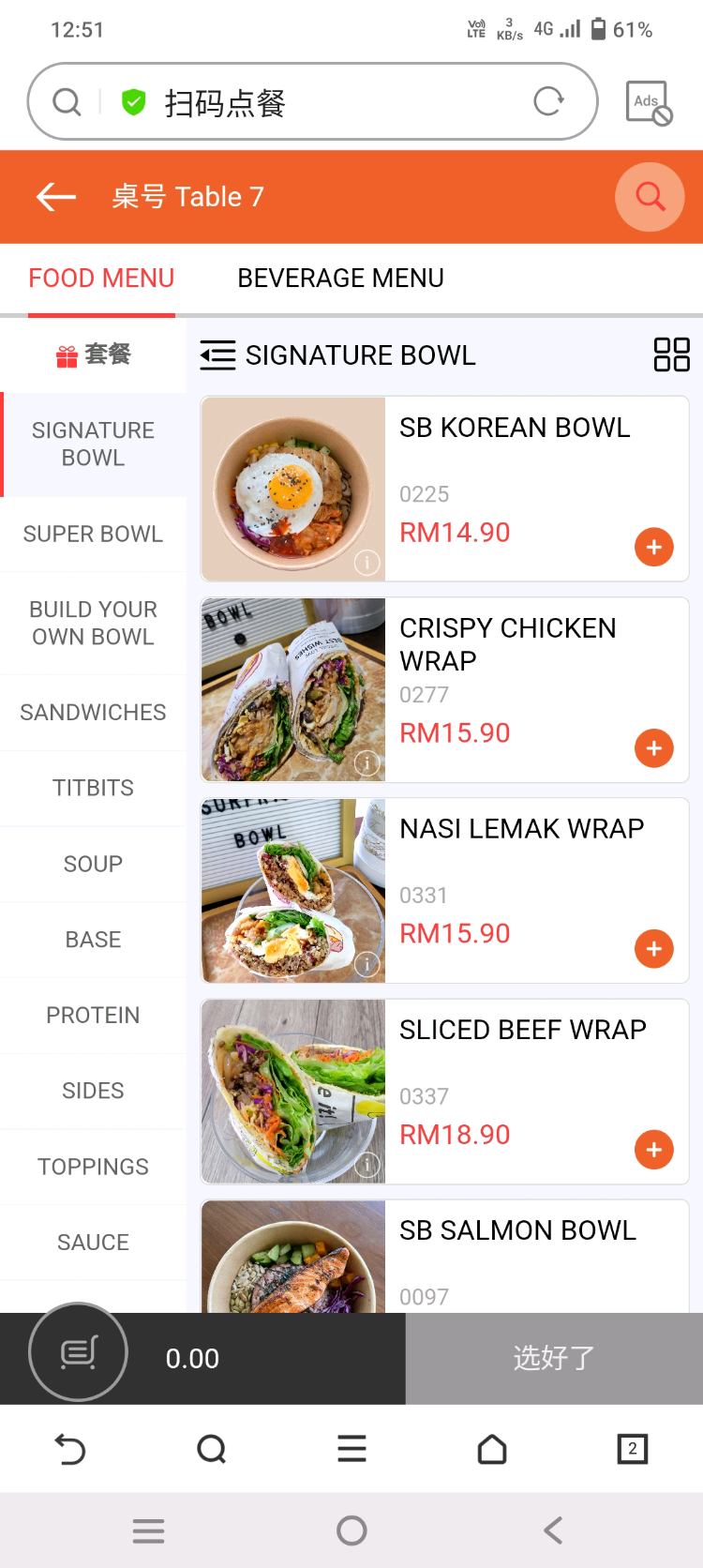This screenshot has height=1568, width=703.
Task: Add Sliced Beef Wrap to the order
Action: point(653,1150)
